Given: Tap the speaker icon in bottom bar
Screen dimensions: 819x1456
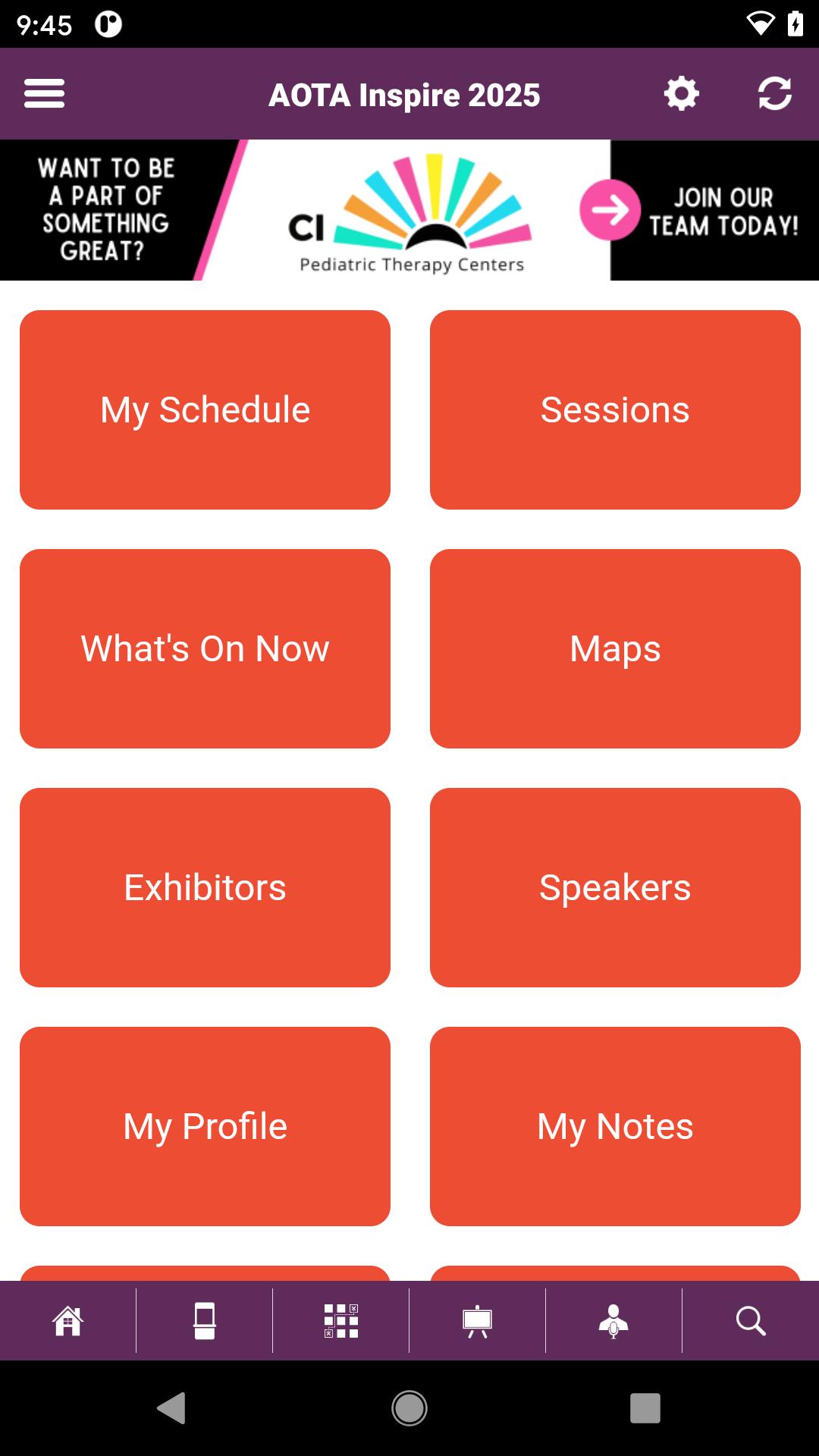Looking at the screenshot, I should [x=613, y=1321].
